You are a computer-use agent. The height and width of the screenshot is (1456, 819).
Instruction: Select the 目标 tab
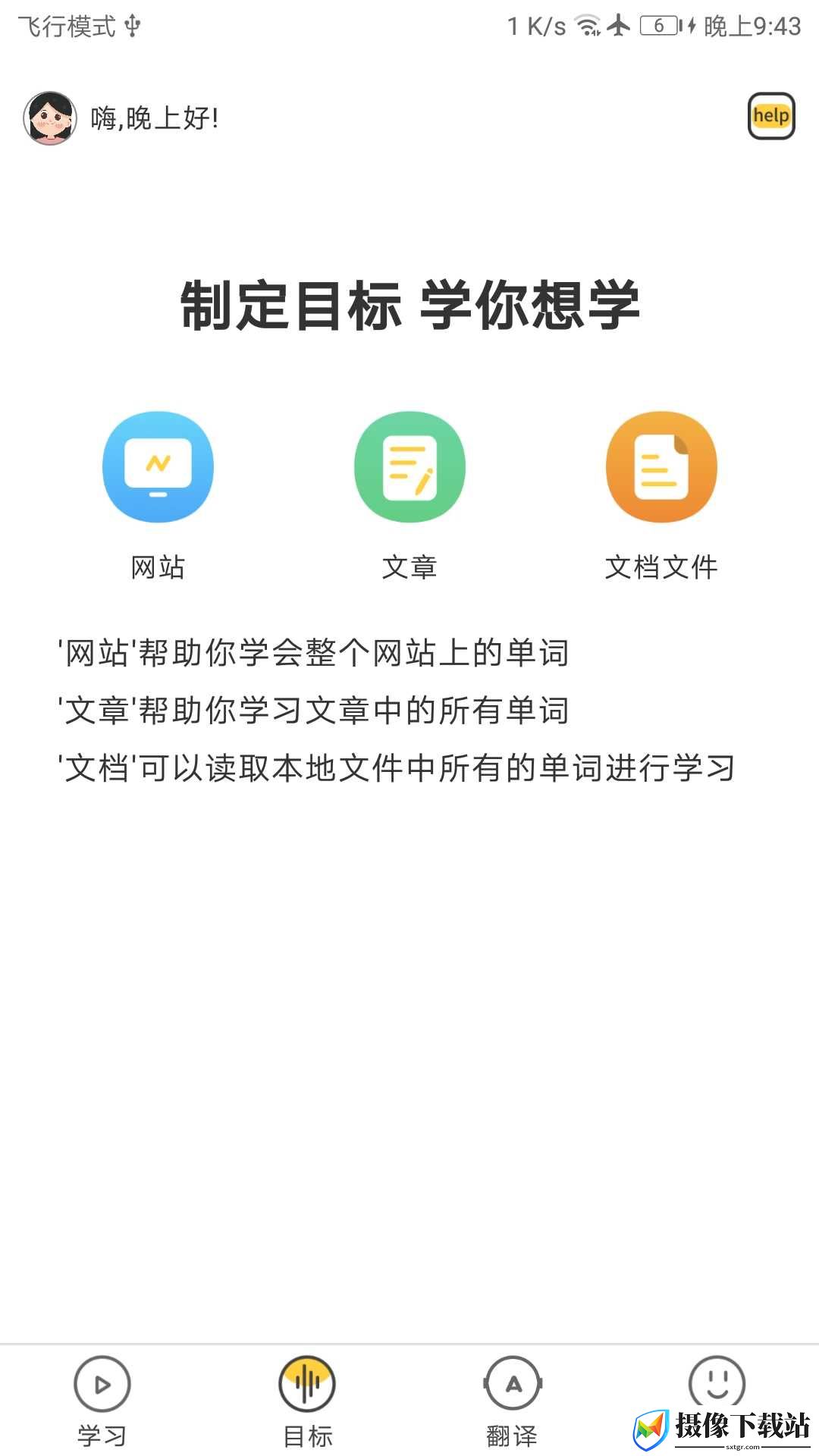tap(307, 1401)
